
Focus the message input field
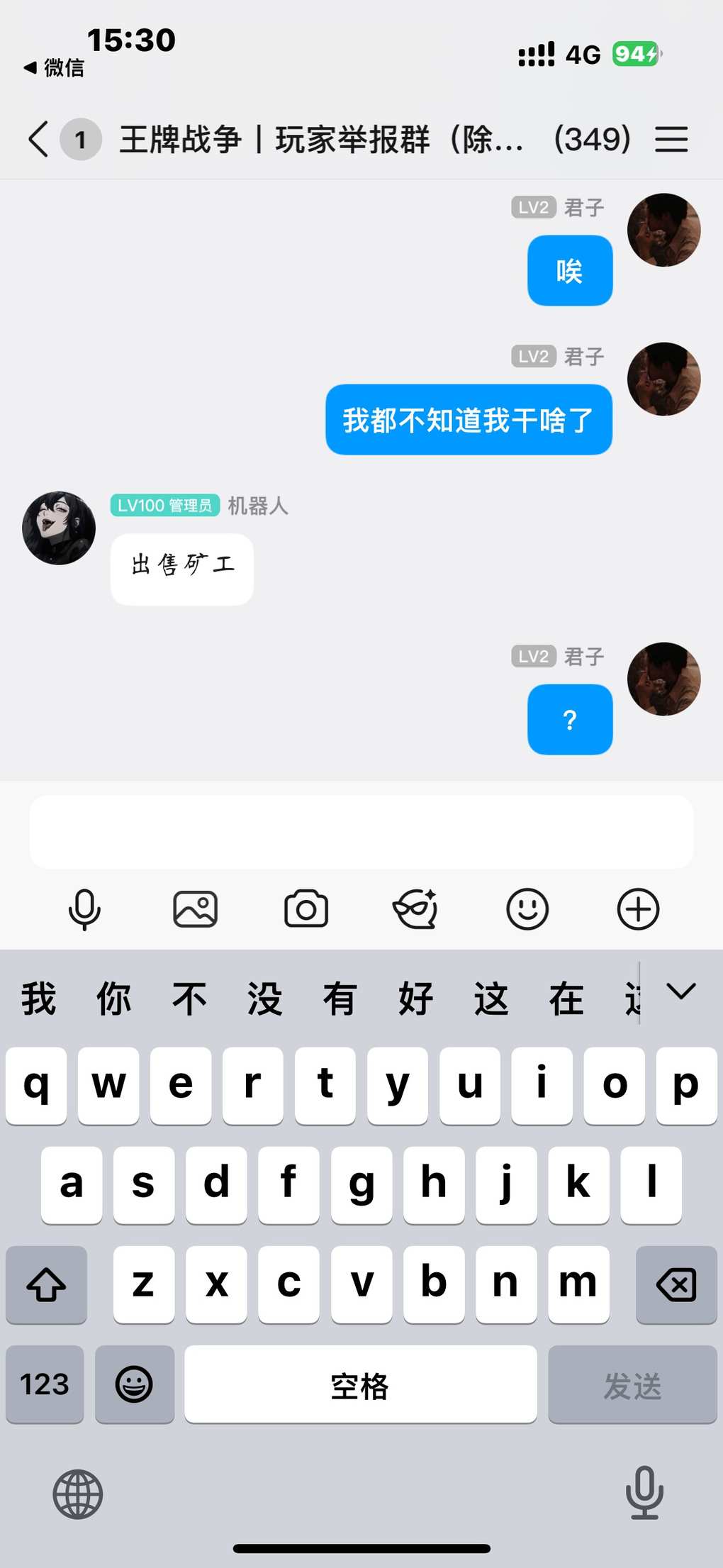click(x=361, y=832)
